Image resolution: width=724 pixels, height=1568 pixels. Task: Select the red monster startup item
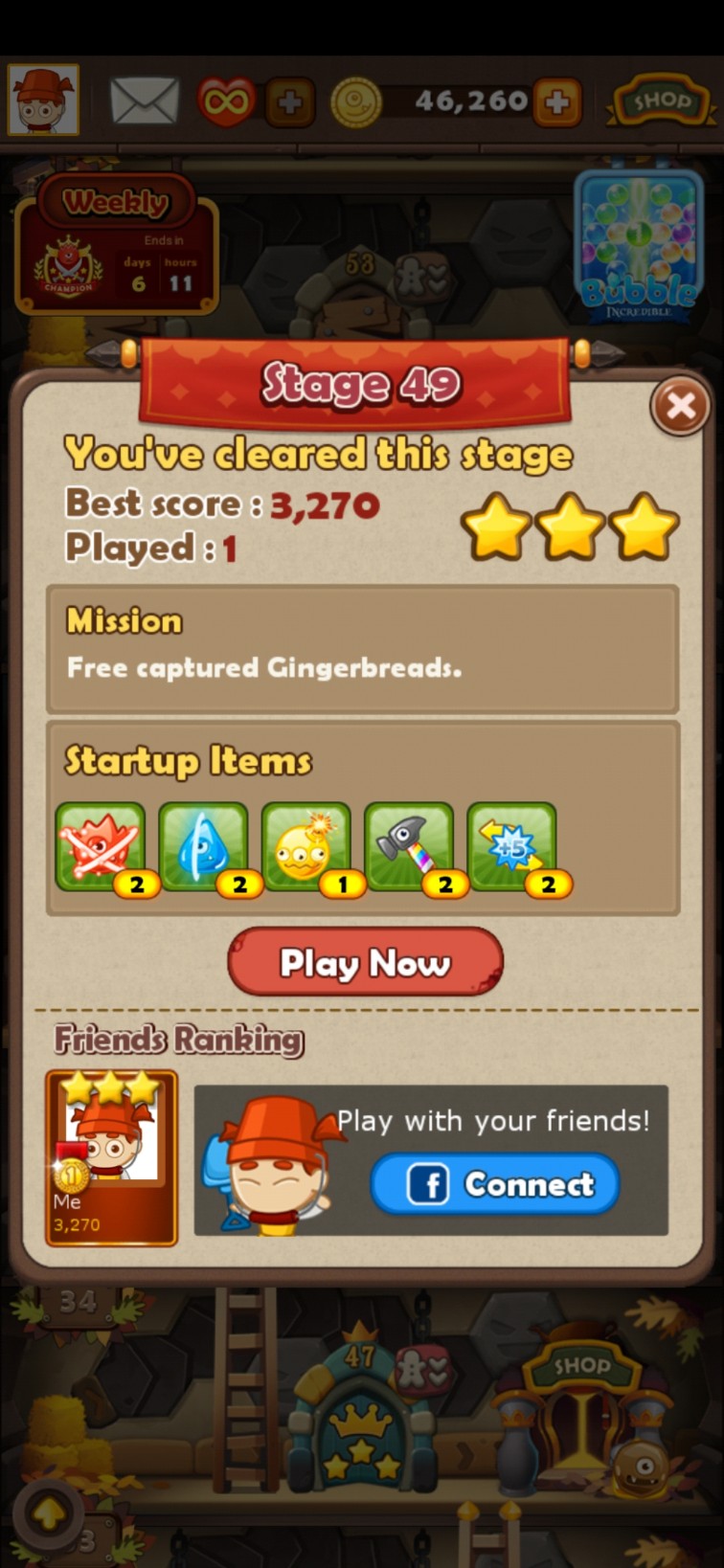pyautogui.click(x=101, y=847)
